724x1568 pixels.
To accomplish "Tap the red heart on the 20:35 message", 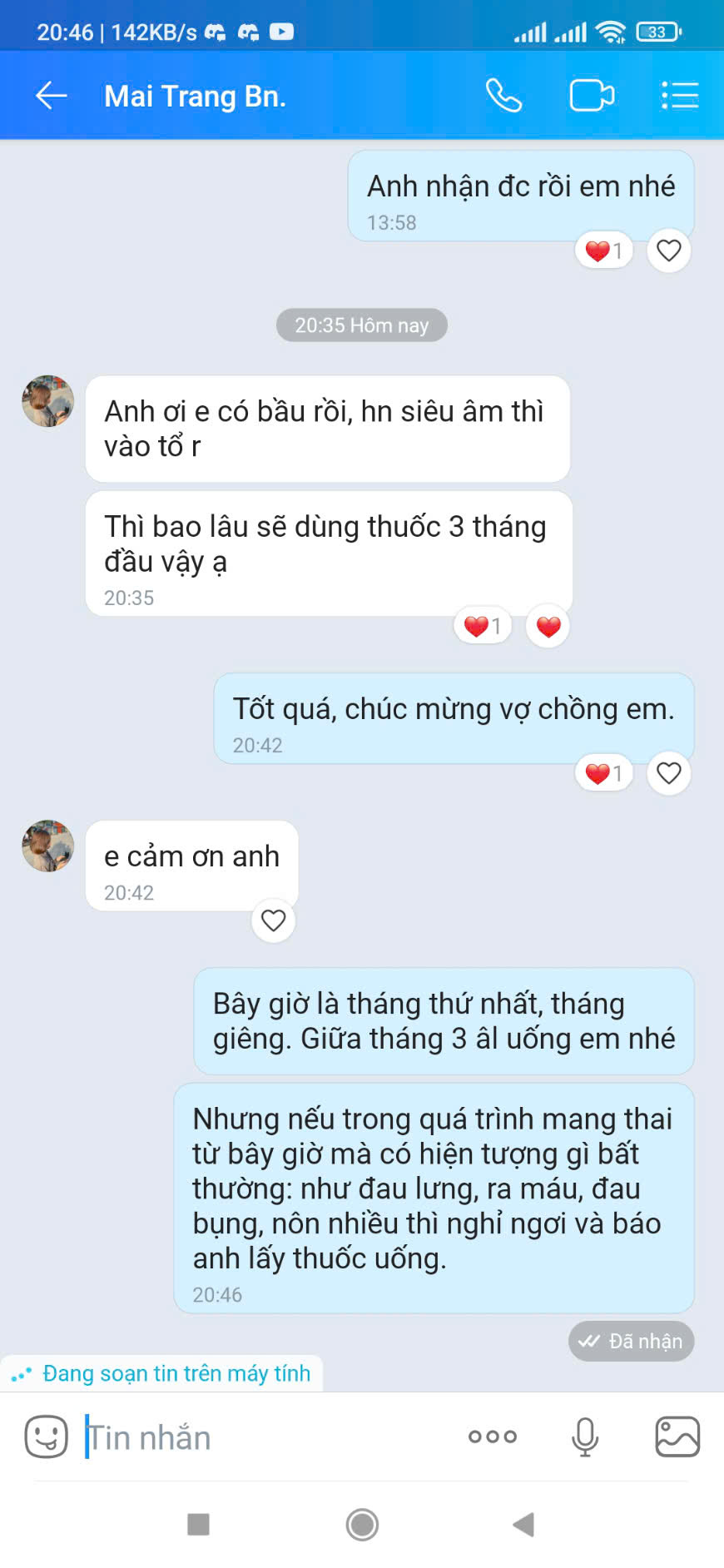I will (x=548, y=627).
